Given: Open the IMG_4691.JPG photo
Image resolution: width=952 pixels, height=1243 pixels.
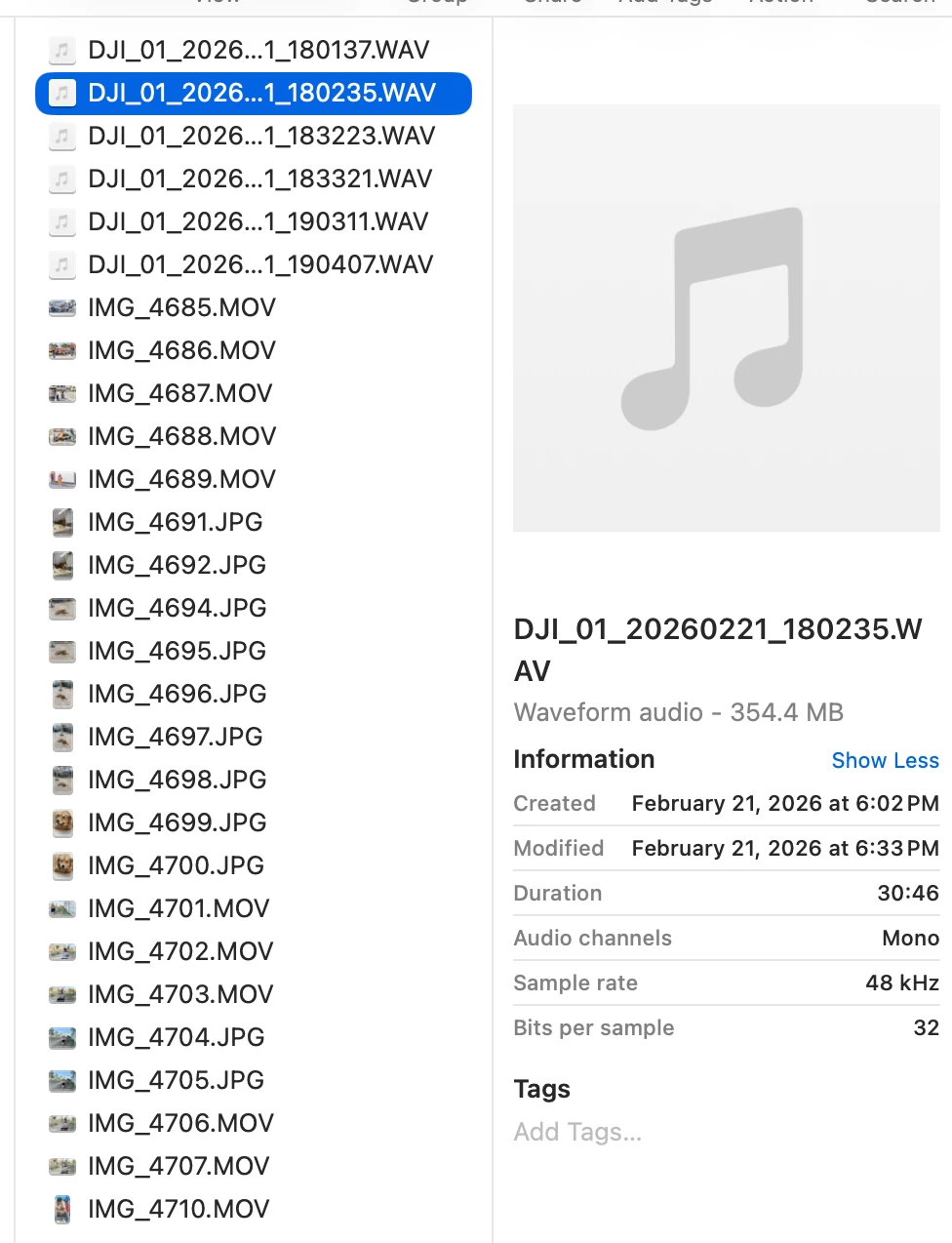Looking at the screenshot, I should [175, 522].
